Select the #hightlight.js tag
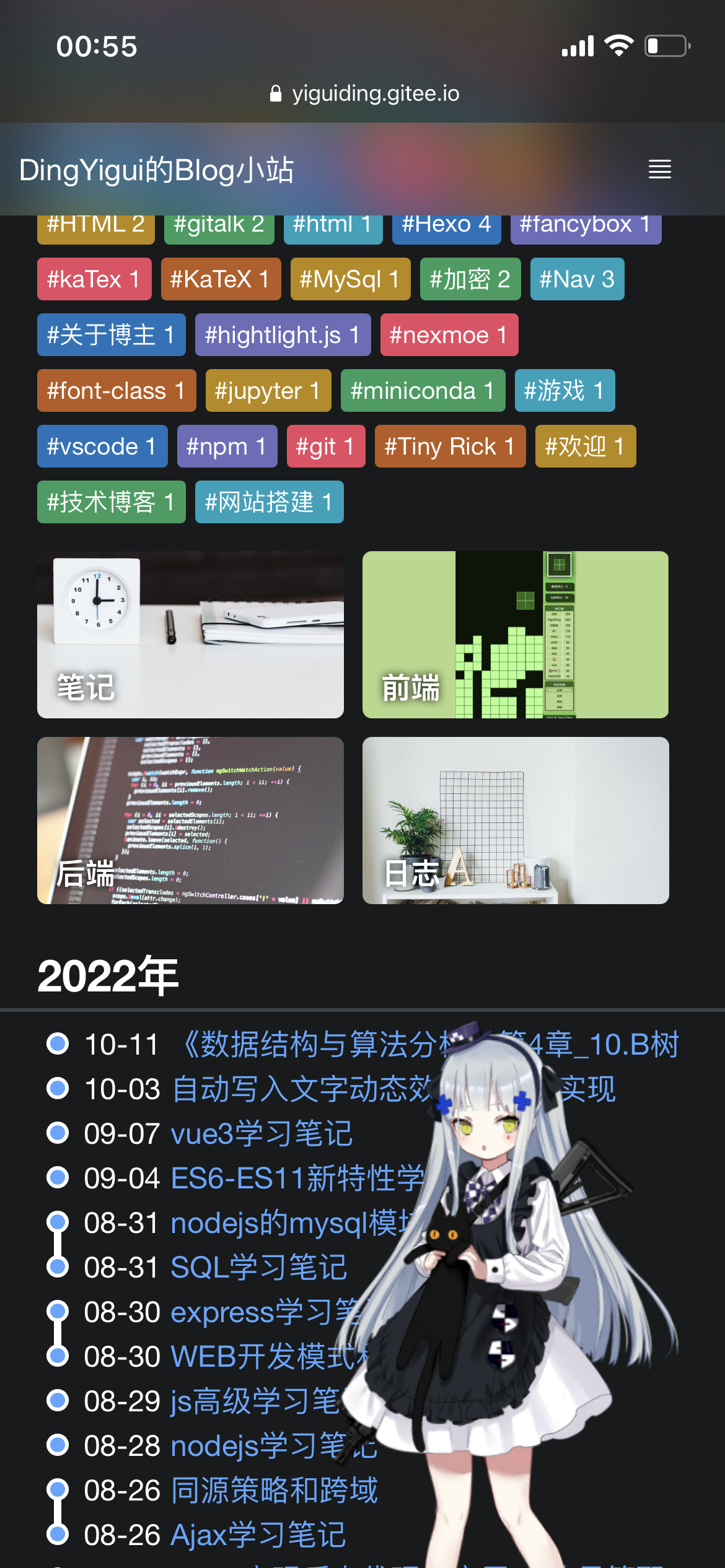Image resolution: width=725 pixels, height=1568 pixels. point(283,335)
